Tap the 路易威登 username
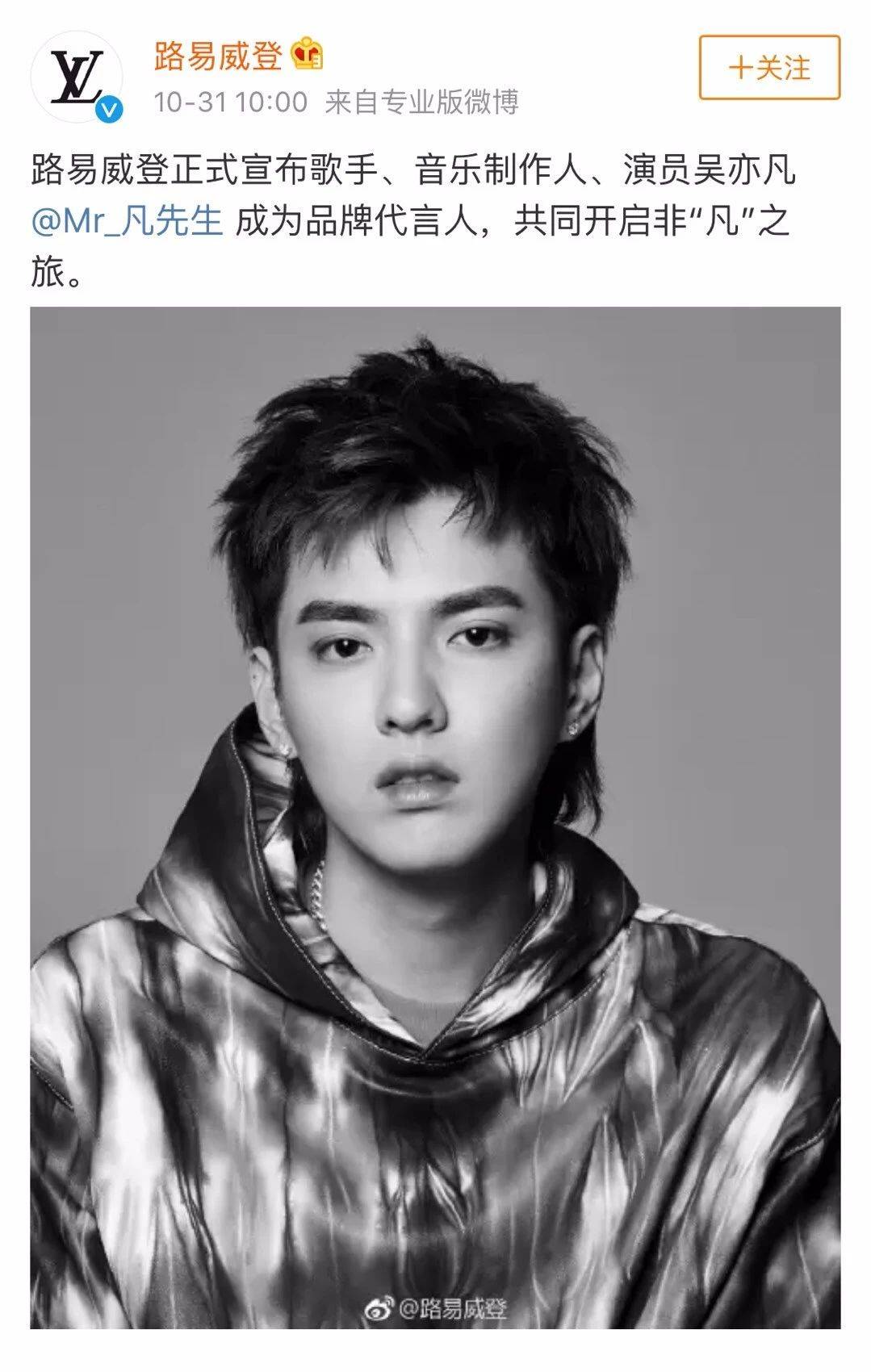The width and height of the screenshot is (871, 1372). click(x=219, y=56)
